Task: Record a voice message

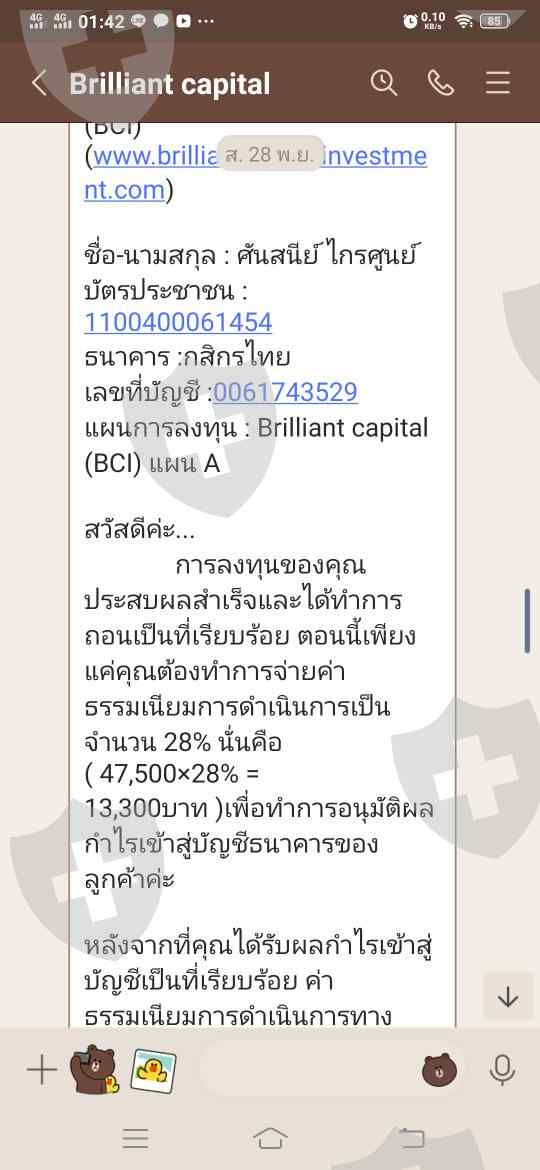Action: pyautogui.click(x=502, y=1071)
